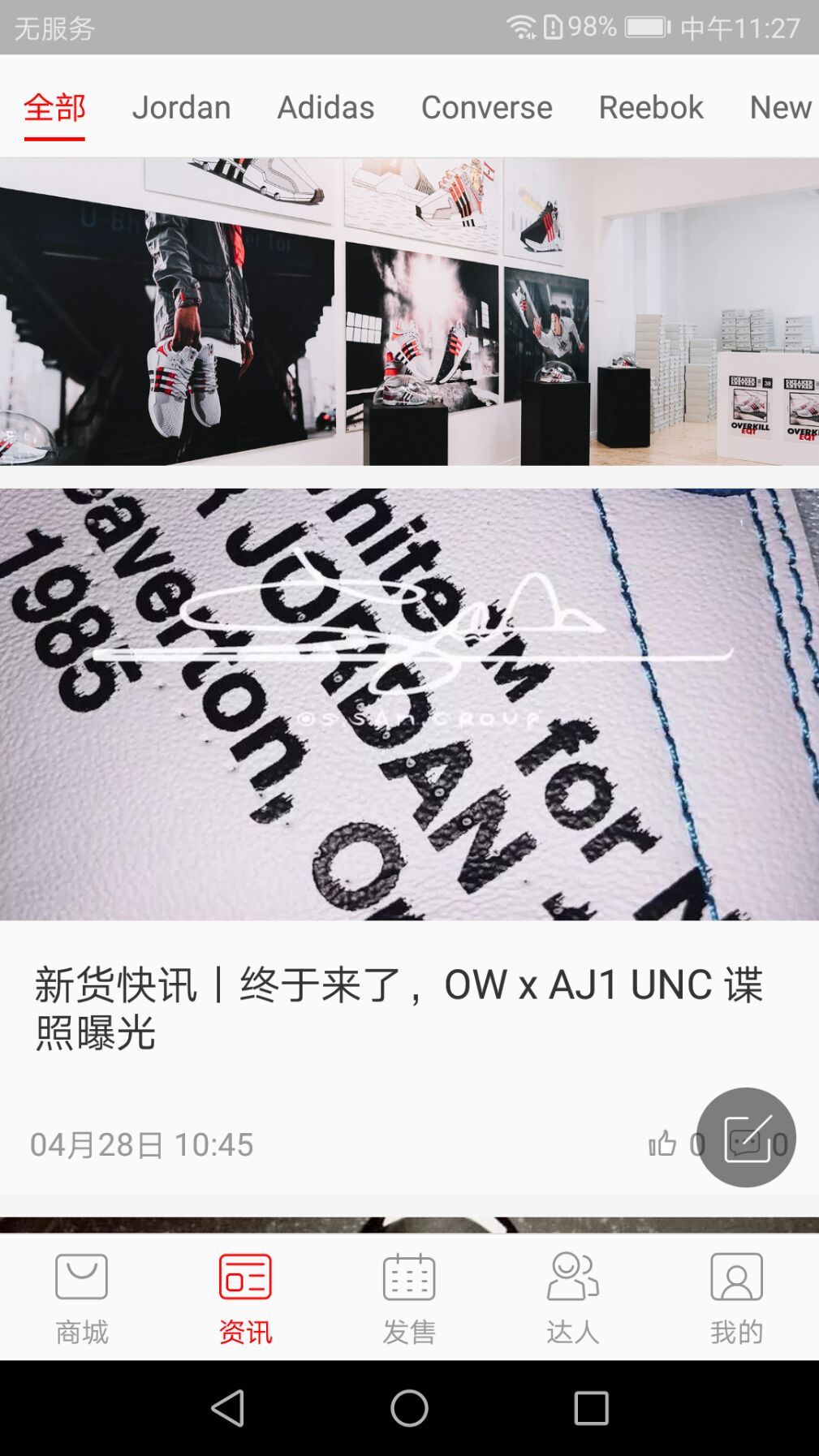Open the 我的 profile tab
The image size is (819, 1456).
click(736, 1297)
